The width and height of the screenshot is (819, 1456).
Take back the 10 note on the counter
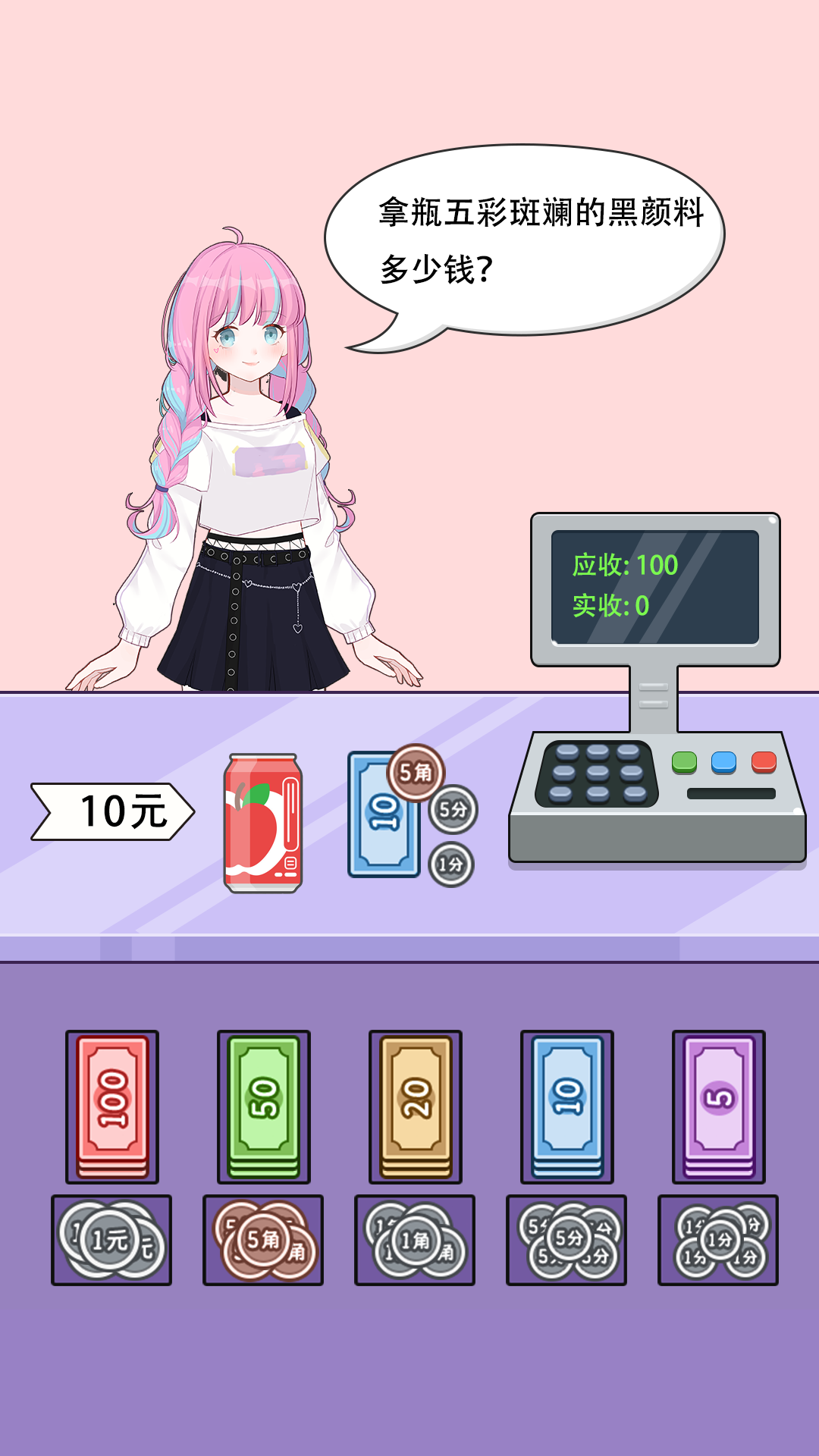[x=384, y=814]
